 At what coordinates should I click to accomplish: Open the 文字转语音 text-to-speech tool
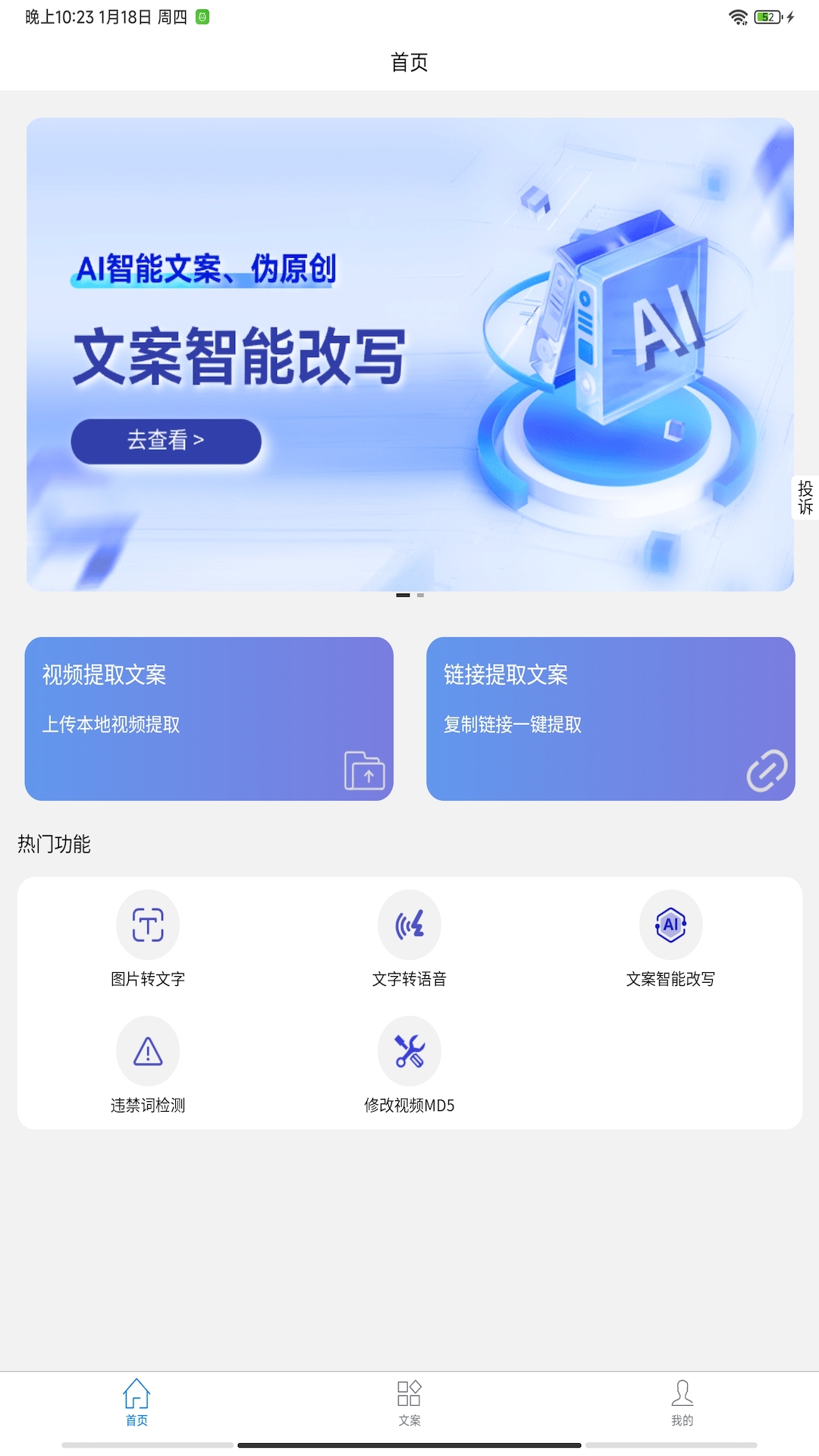click(409, 924)
